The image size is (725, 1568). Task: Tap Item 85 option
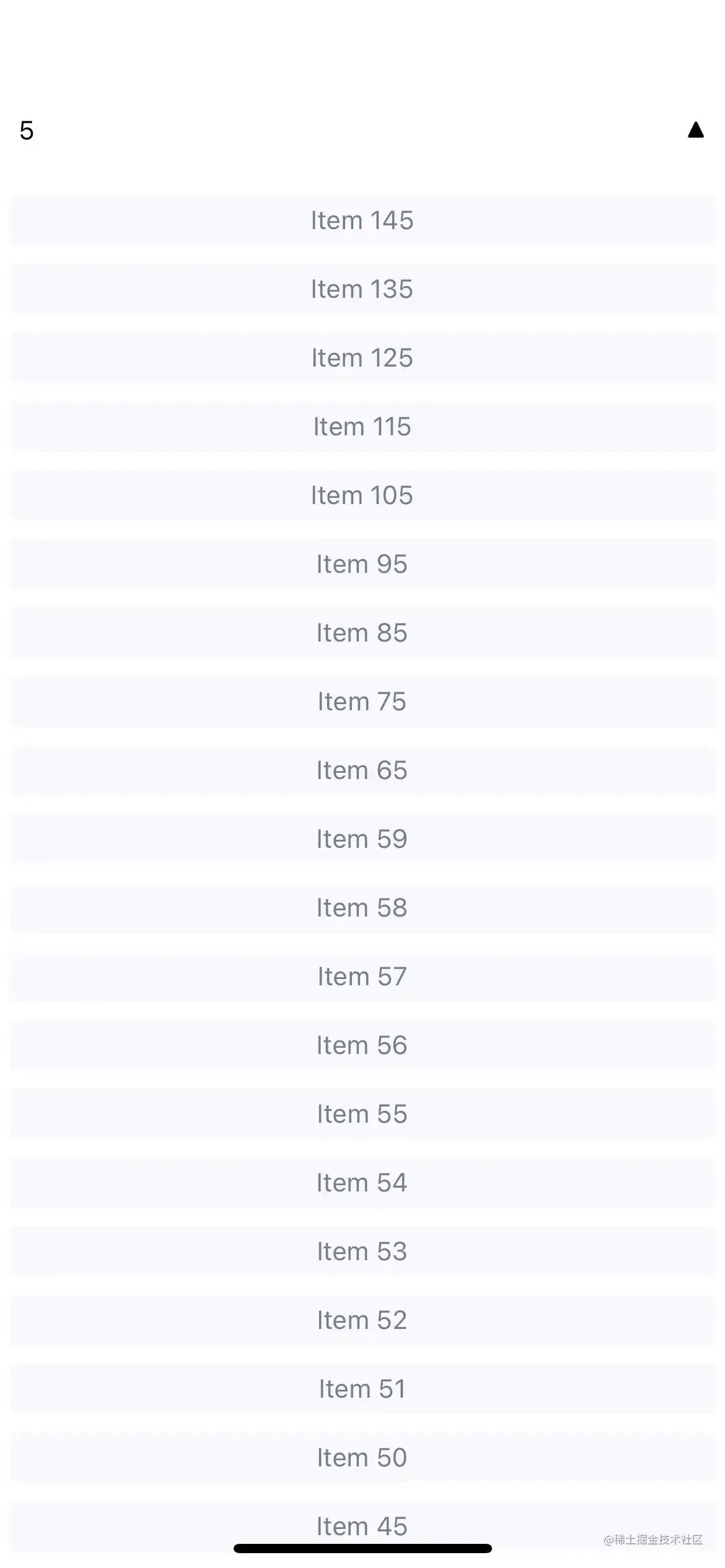(x=362, y=633)
